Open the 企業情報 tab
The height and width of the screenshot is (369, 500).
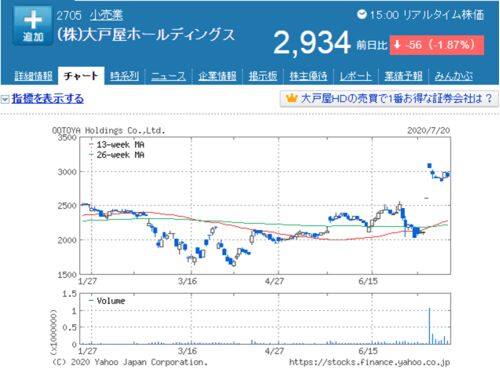click(217, 76)
